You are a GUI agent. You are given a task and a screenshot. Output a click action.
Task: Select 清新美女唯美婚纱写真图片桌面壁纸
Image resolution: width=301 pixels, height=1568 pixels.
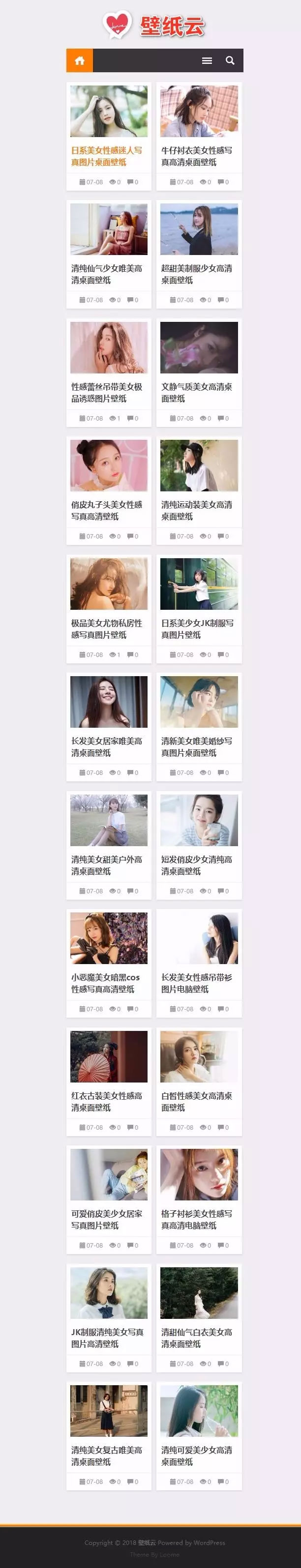tap(196, 747)
